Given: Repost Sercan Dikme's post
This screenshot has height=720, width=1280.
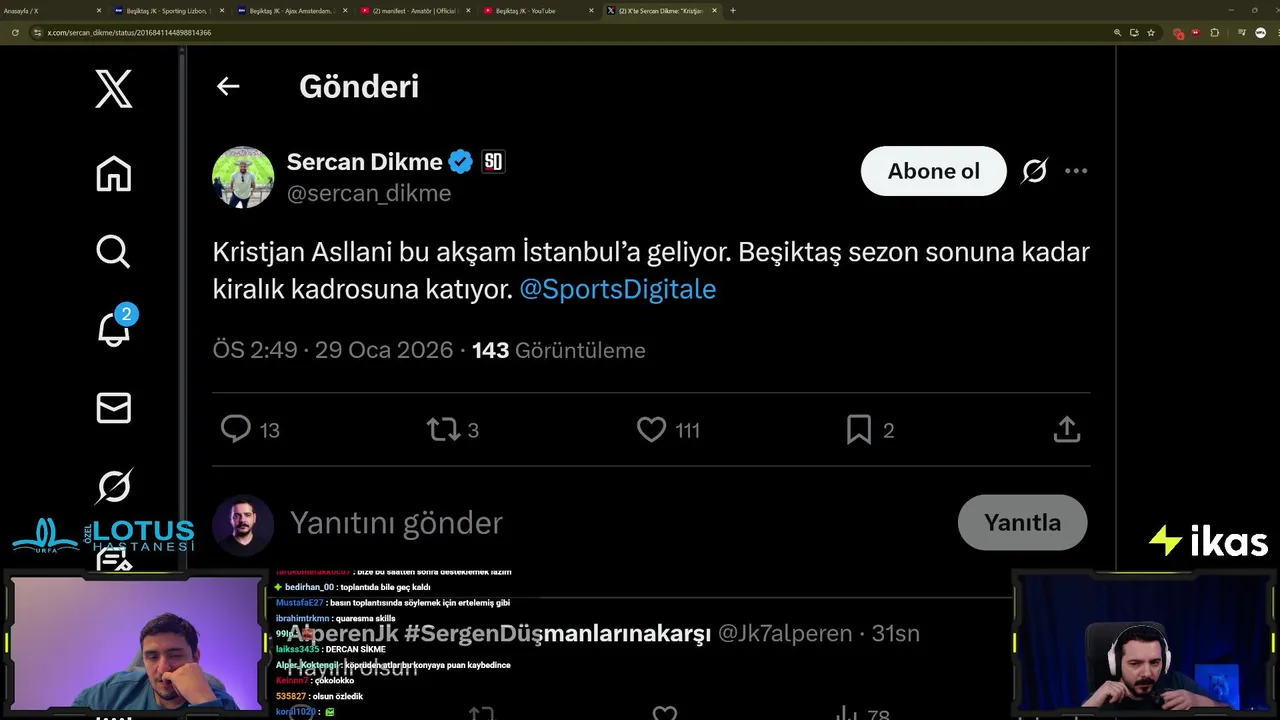Looking at the screenshot, I should pos(442,430).
